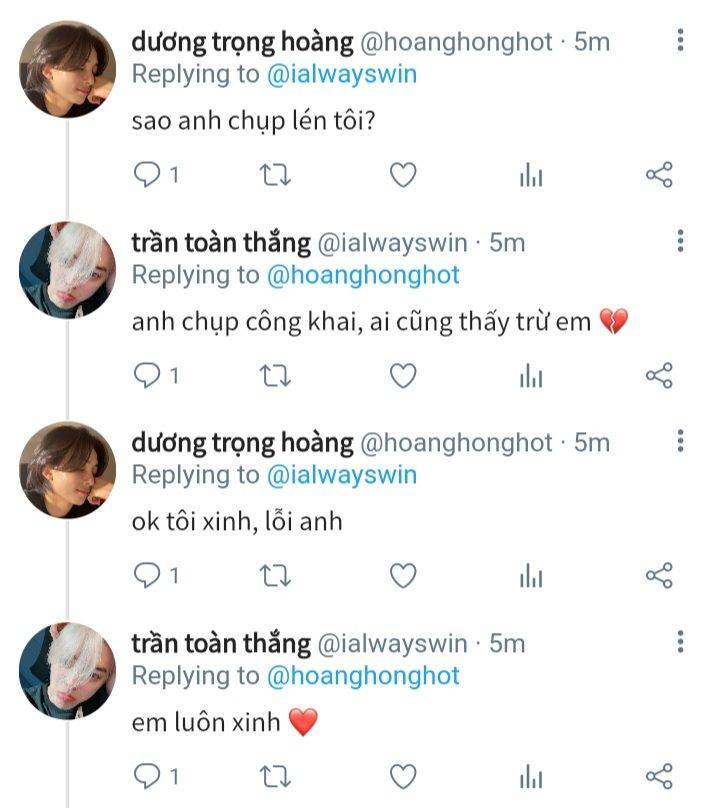
Task: Like the tweet "anh chụp công khai"
Action: click(402, 376)
